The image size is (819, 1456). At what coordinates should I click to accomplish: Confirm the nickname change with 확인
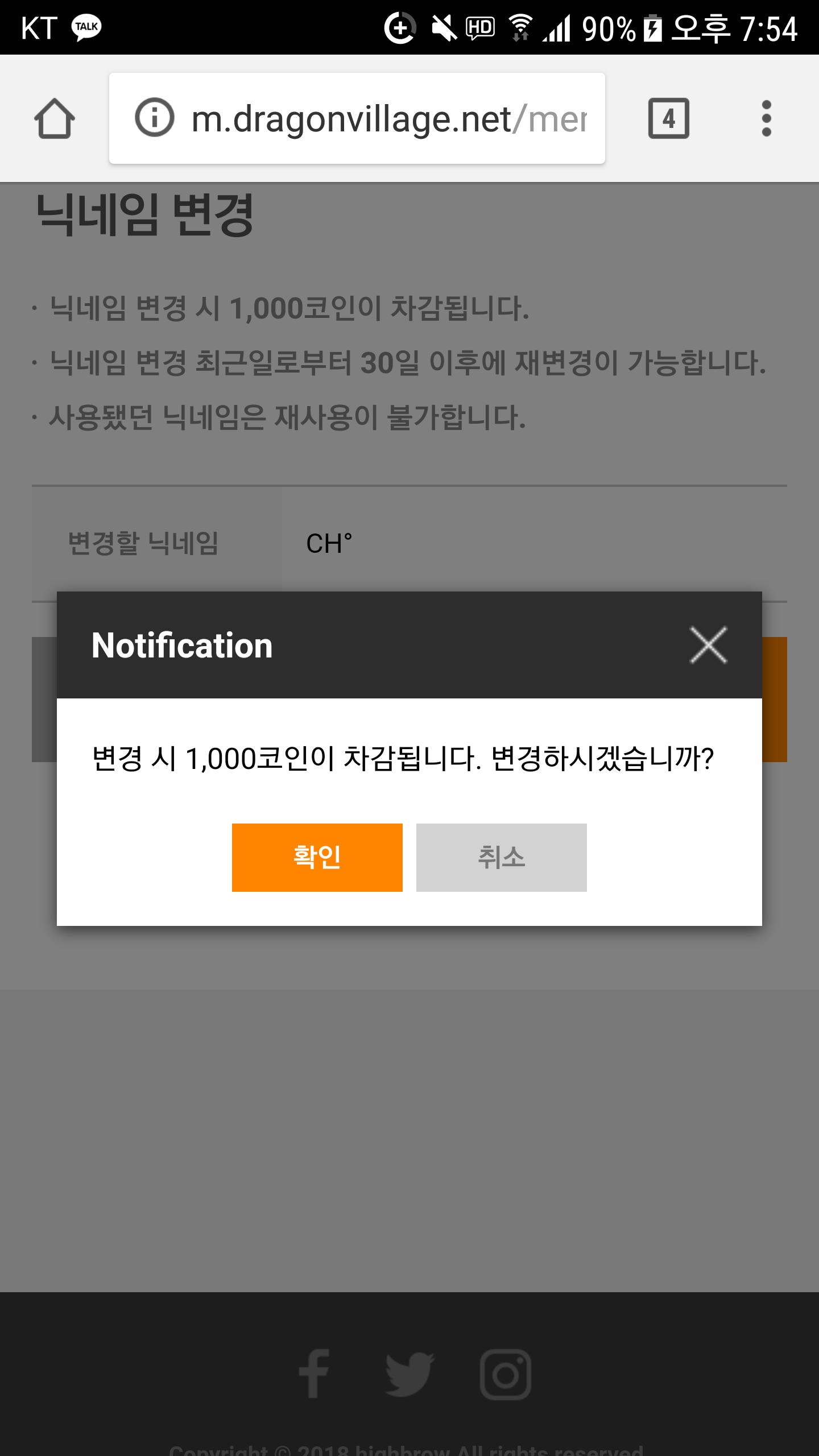point(317,857)
